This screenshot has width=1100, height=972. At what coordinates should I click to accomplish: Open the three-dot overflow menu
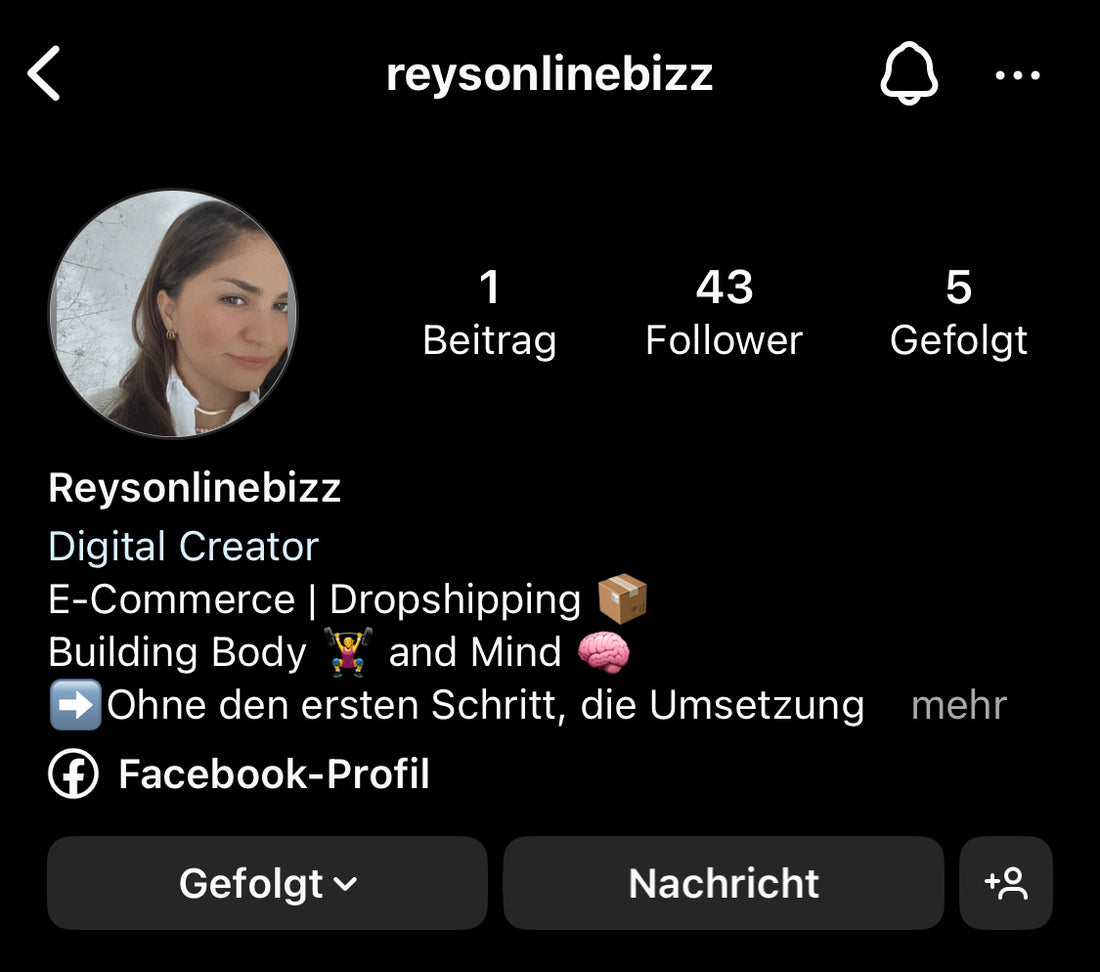pyautogui.click(x=1018, y=75)
